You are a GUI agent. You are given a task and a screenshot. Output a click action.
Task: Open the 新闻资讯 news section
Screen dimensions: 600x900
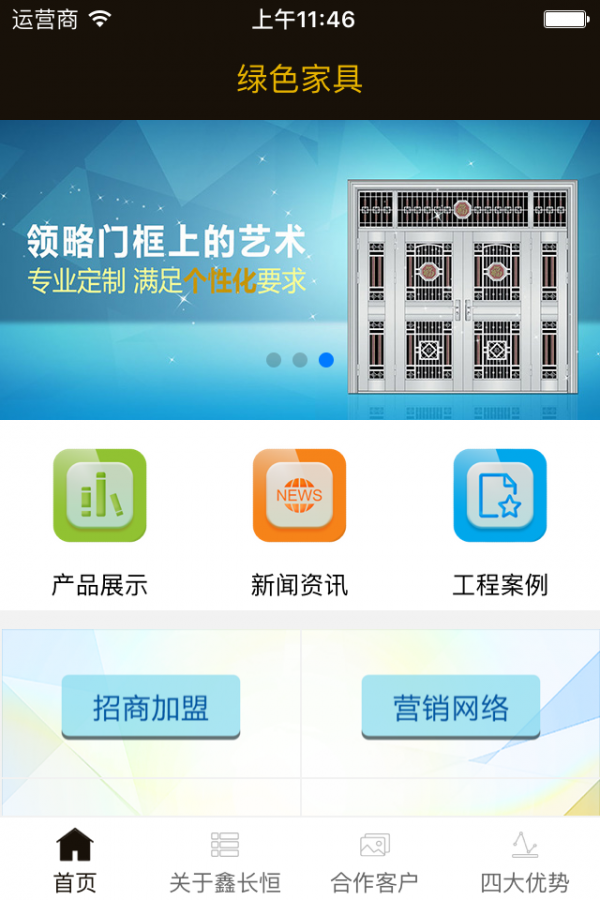tap(299, 496)
